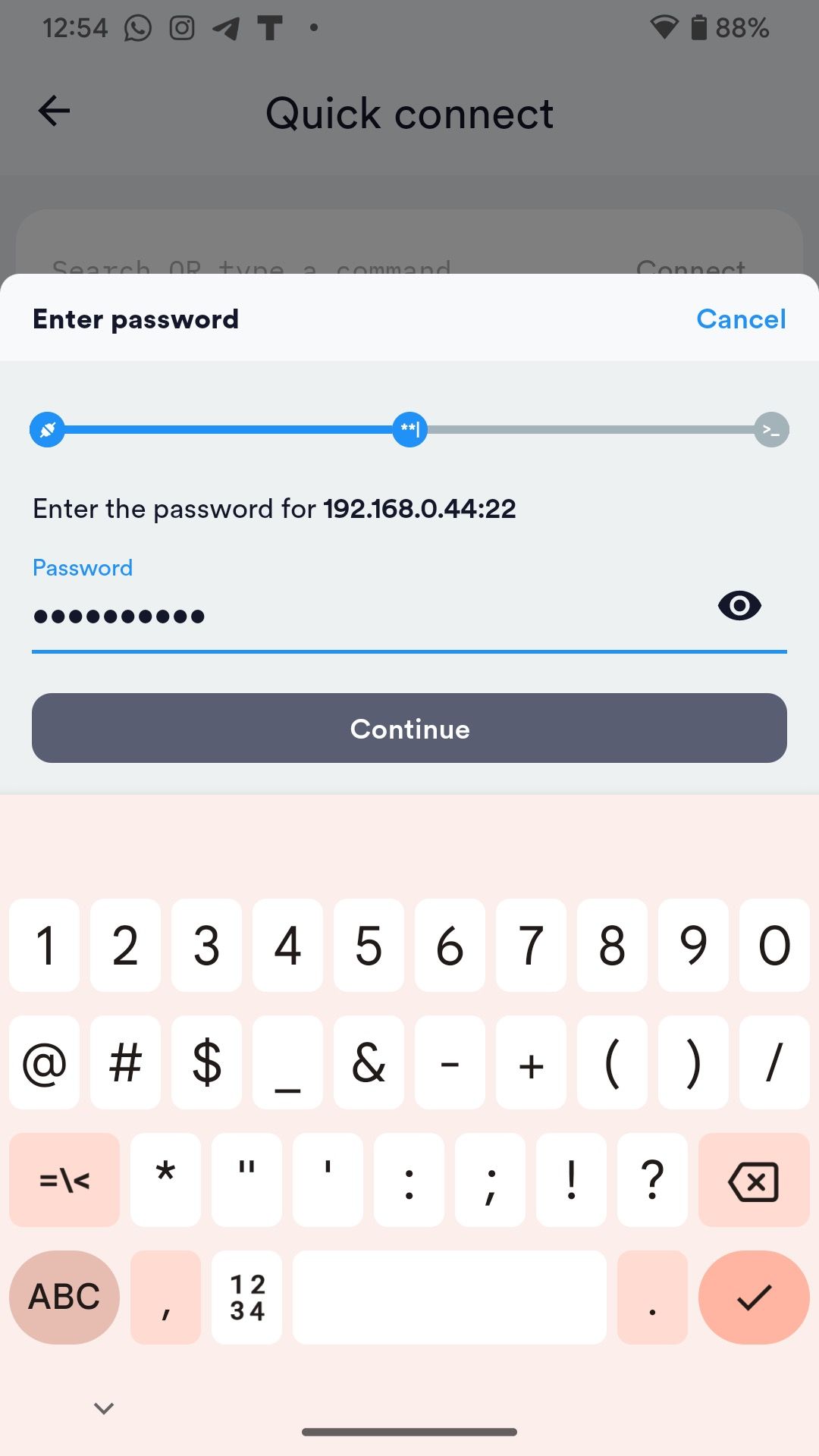This screenshot has width=819, height=1456.
Task: Delete last character with backspace key
Action: pos(753,1181)
